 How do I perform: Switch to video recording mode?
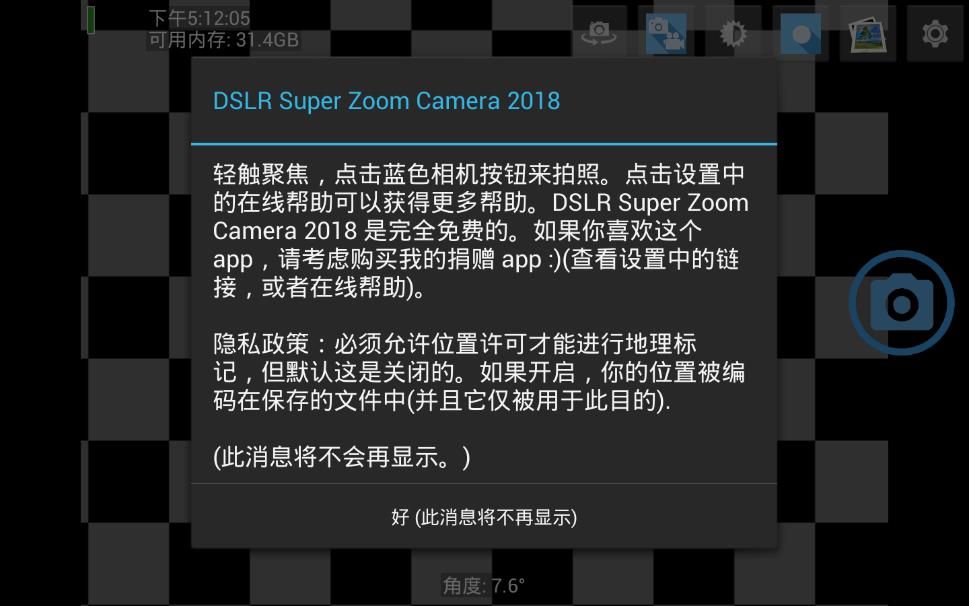[x=666, y=34]
